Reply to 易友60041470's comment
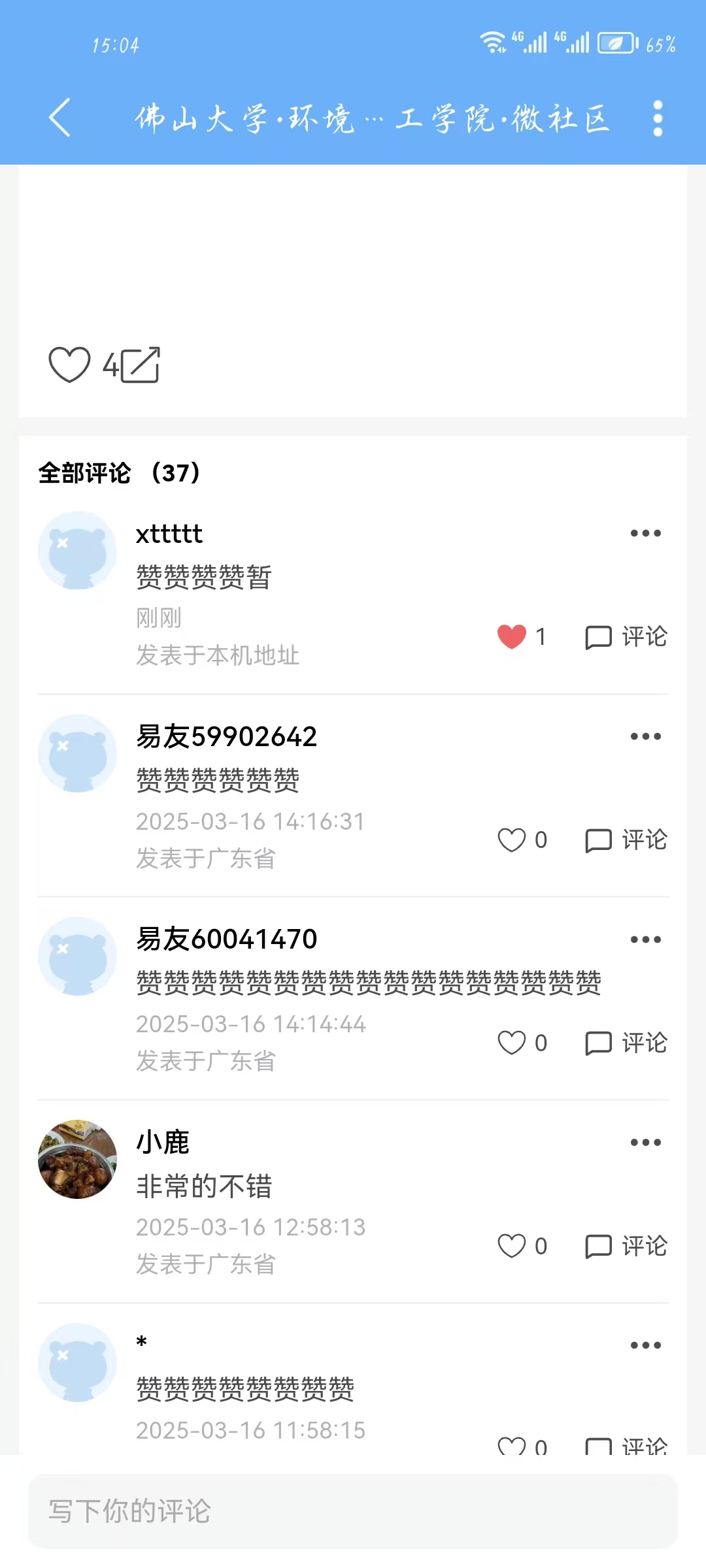 point(626,1043)
